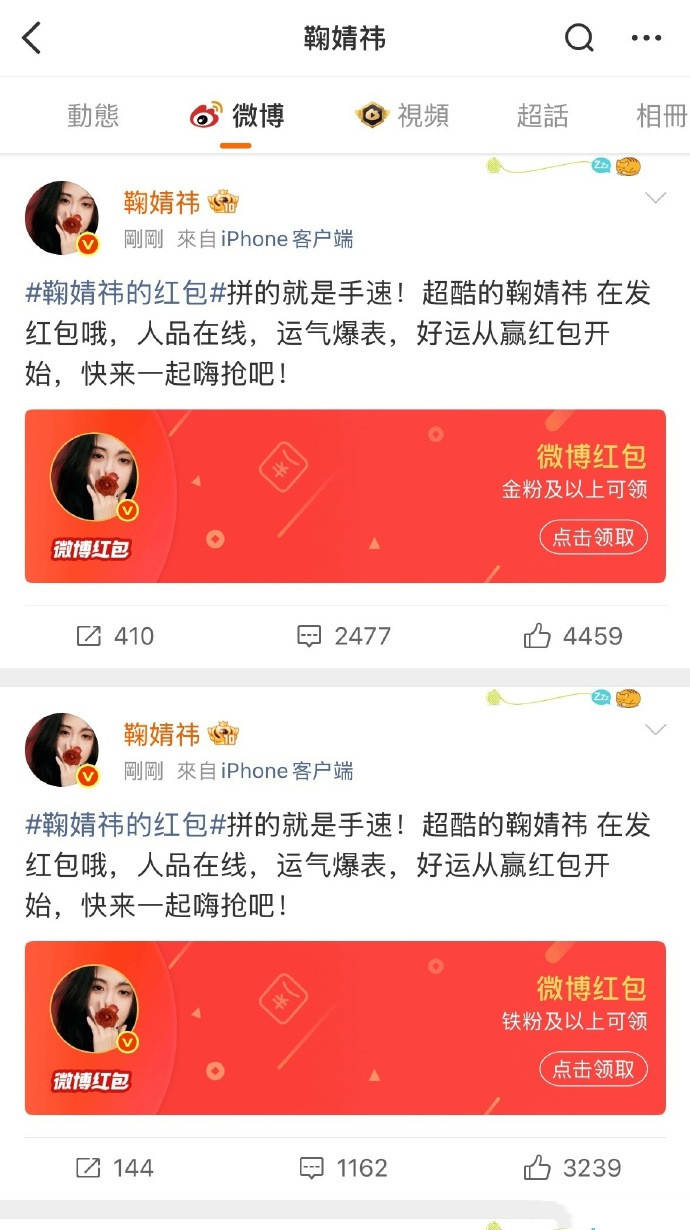The image size is (690, 1230).
Task: Expand the chevron on the 铁粉 post
Action: (x=655, y=730)
